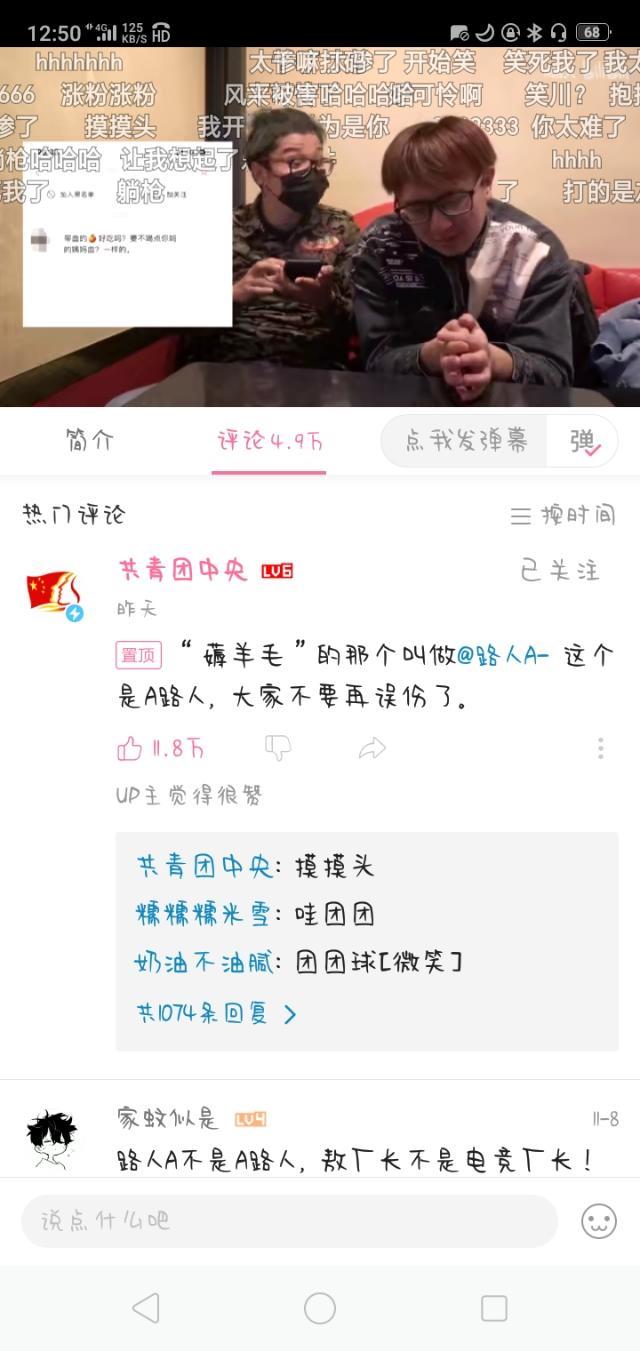Go back with system back button
This screenshot has height=1351, width=640.
click(x=146, y=1307)
